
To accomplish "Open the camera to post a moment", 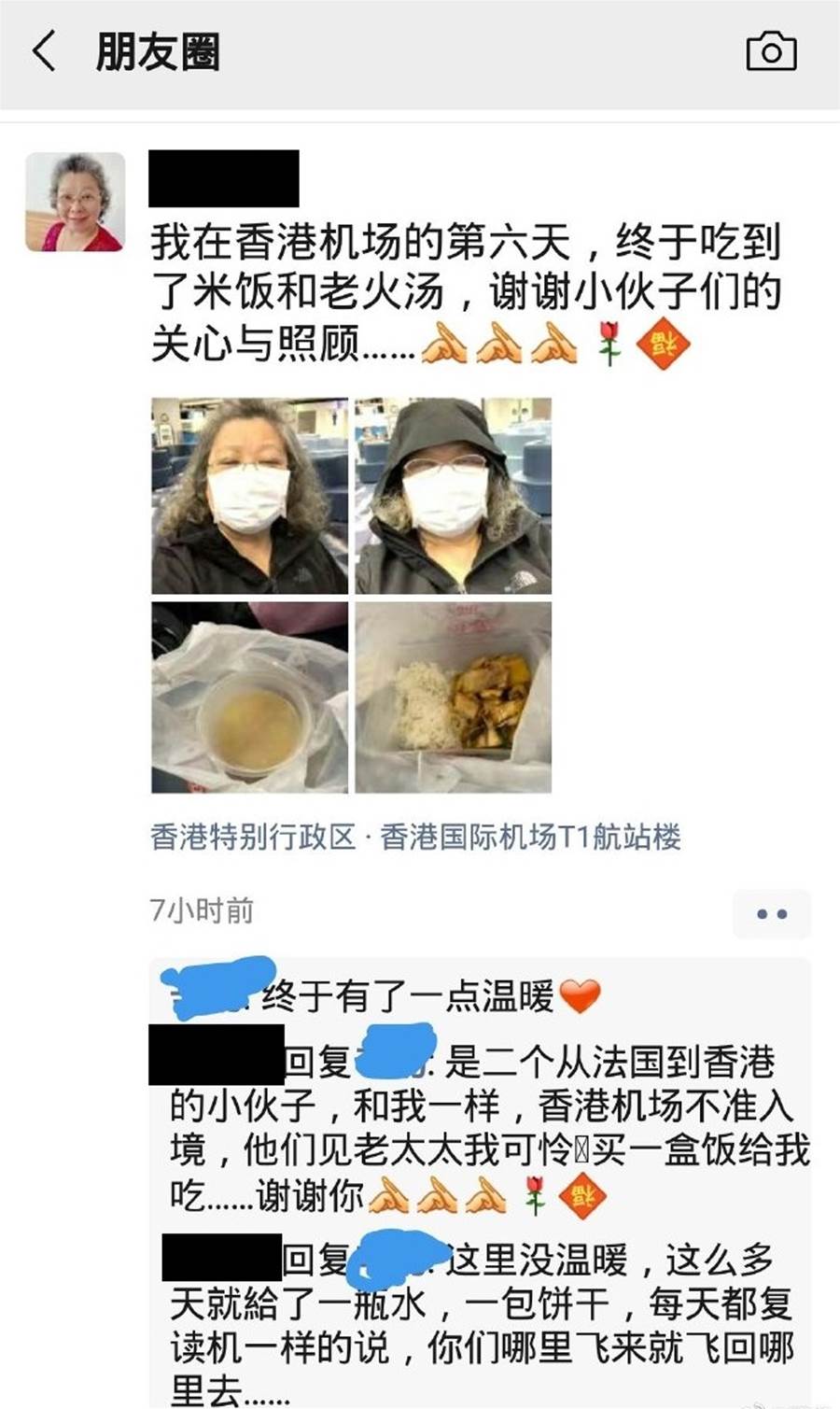I will [771, 51].
